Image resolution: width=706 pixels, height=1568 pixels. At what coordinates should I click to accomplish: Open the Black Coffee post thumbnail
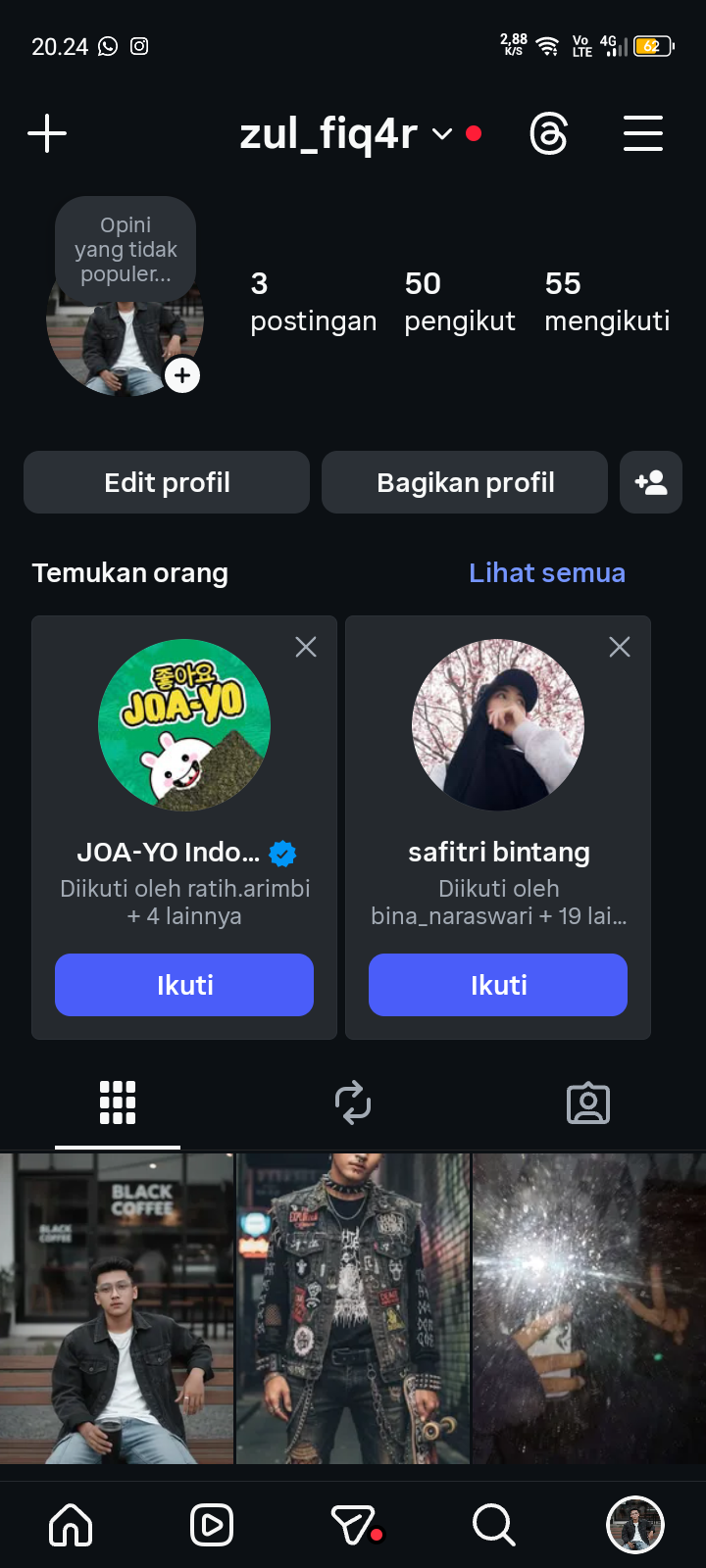tap(117, 1308)
